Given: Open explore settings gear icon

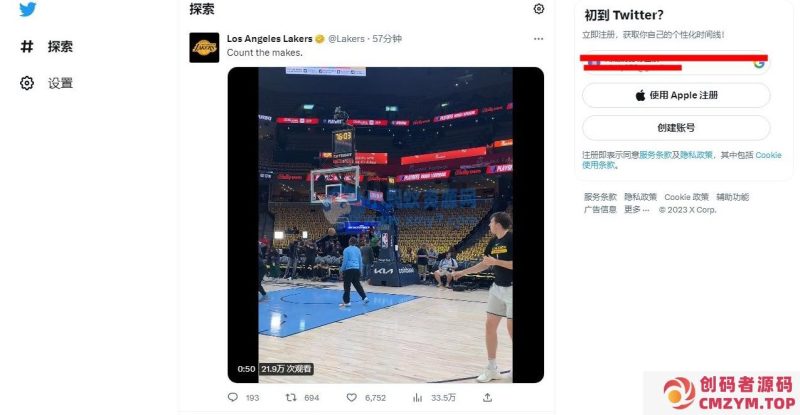Looking at the screenshot, I should tap(539, 9).
